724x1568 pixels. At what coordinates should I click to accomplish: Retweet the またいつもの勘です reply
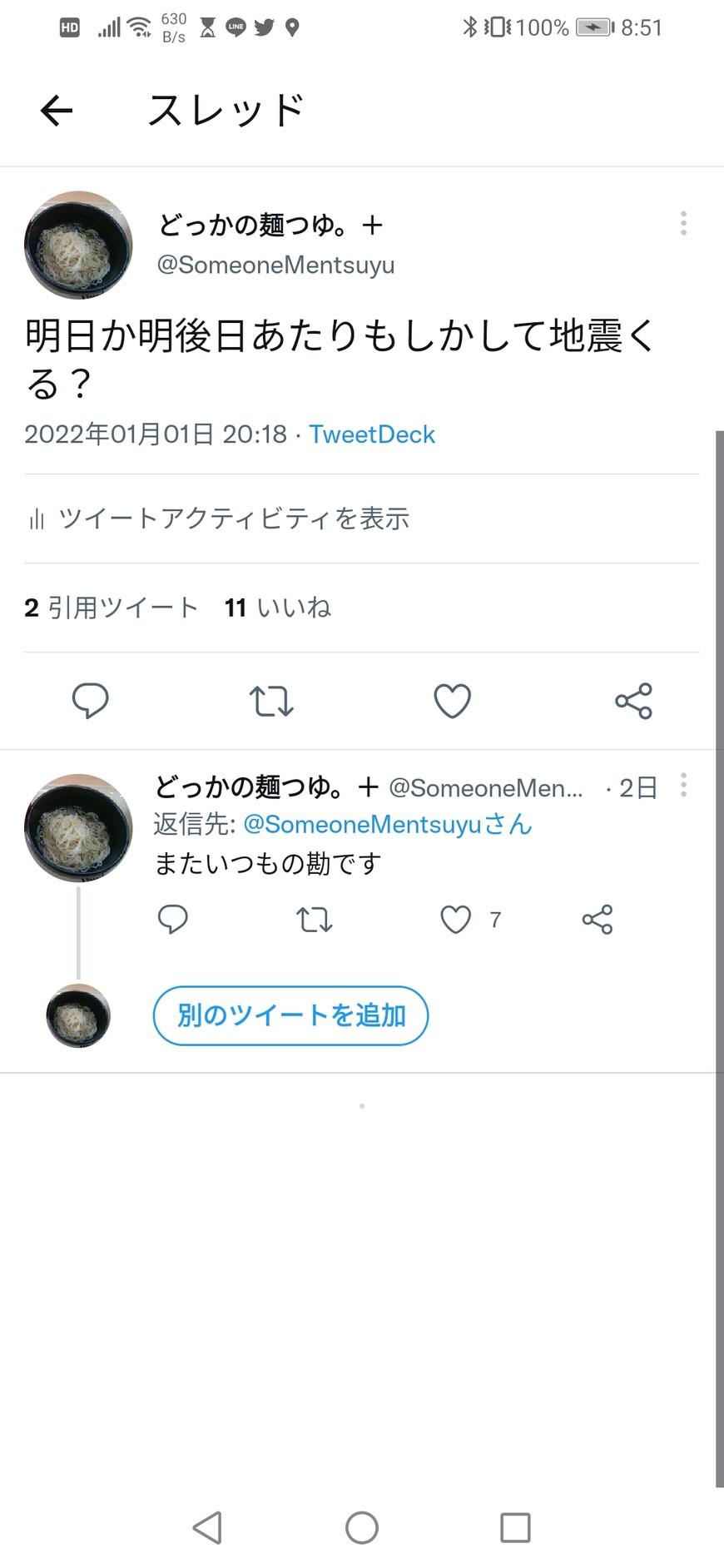tap(315, 920)
